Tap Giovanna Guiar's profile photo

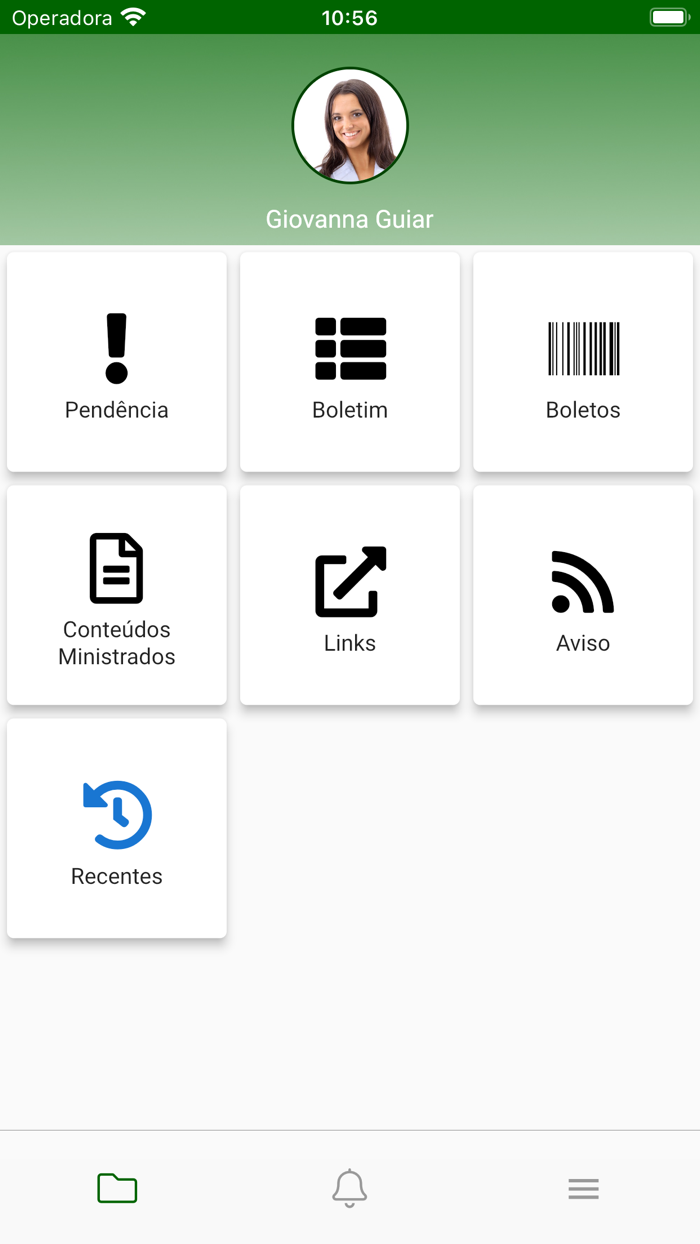(x=350, y=126)
